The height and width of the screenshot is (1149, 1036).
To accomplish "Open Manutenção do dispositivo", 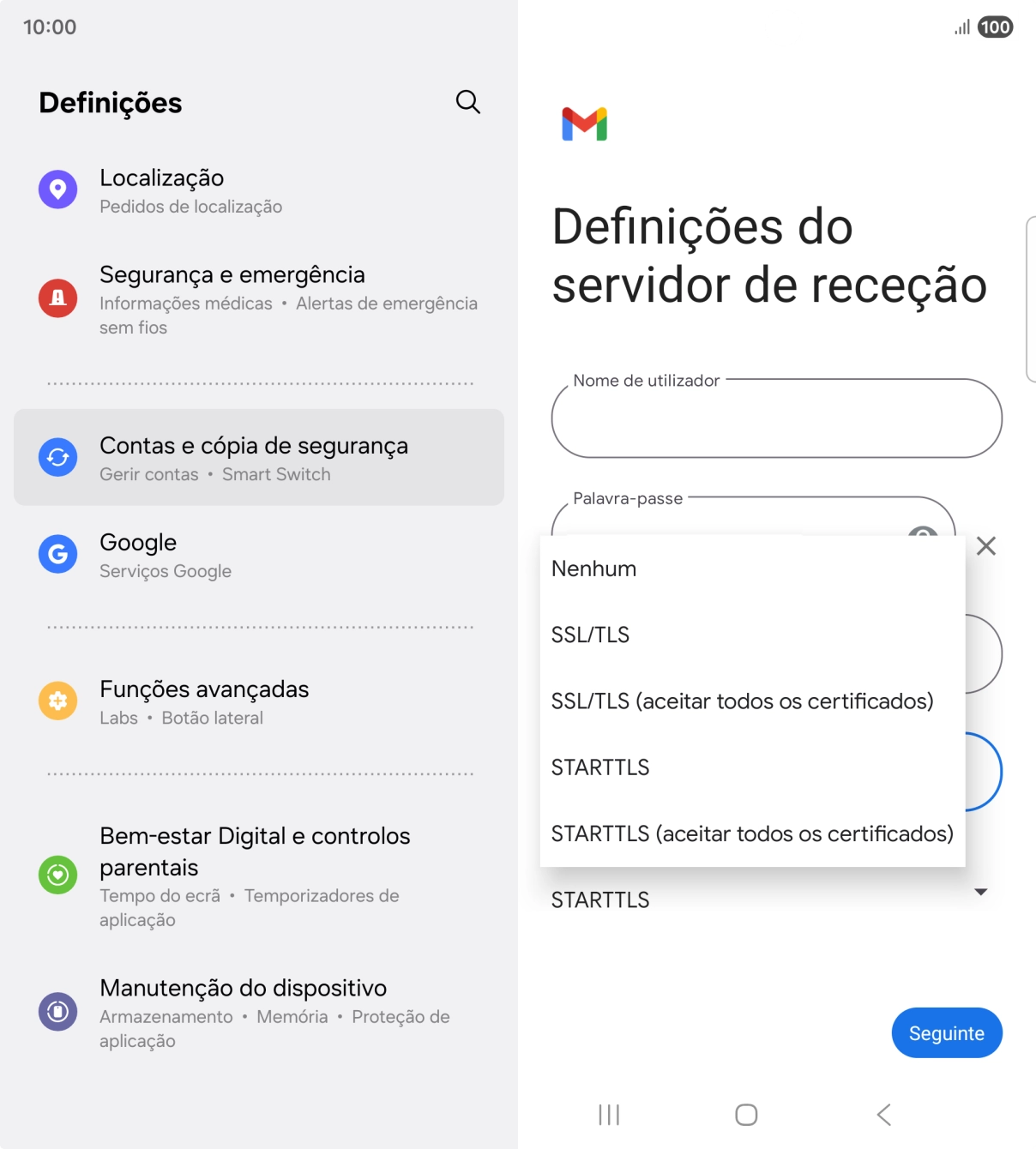I will pyautogui.click(x=258, y=1013).
